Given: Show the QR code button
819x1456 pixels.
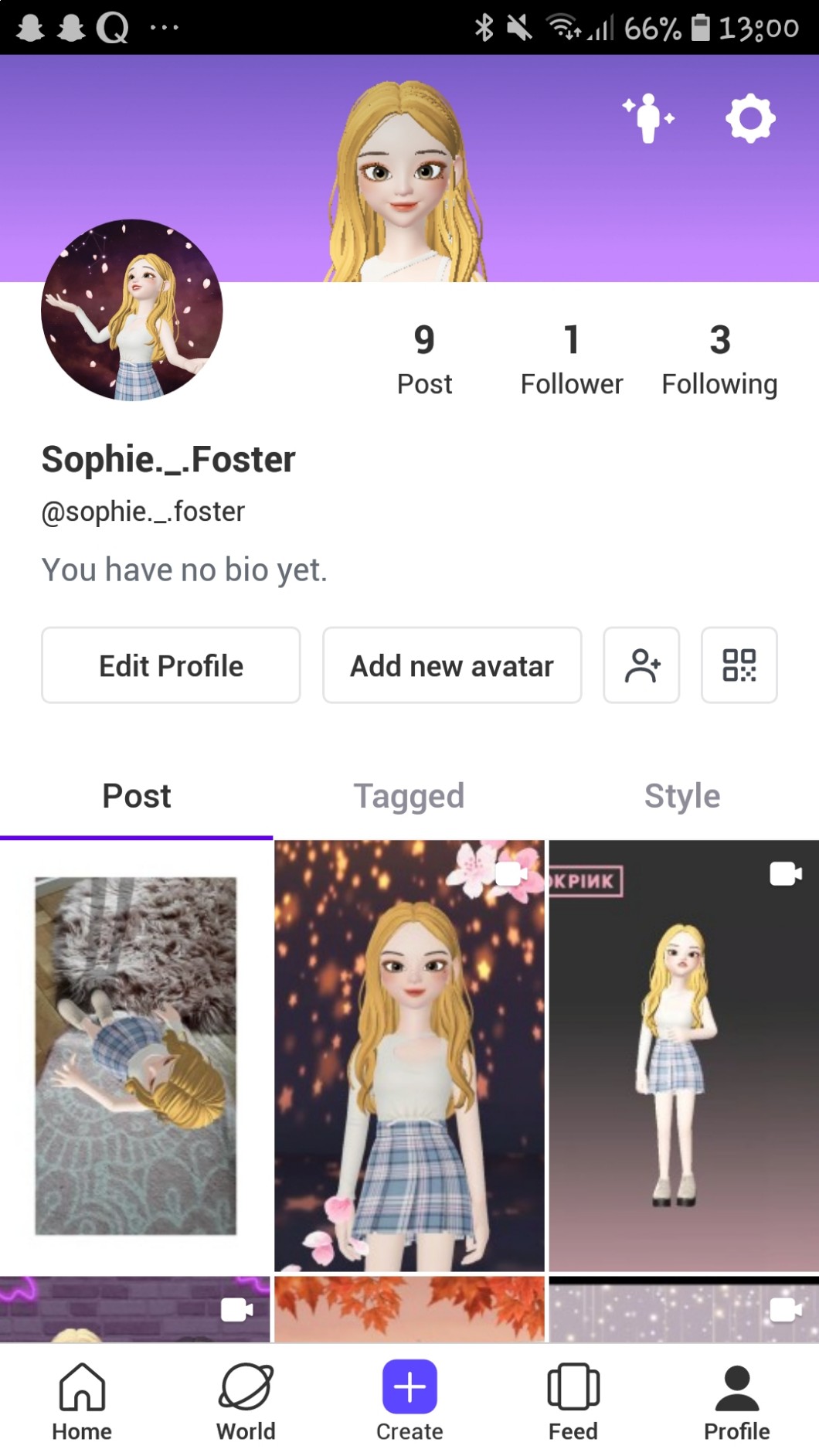Looking at the screenshot, I should pyautogui.click(x=739, y=665).
